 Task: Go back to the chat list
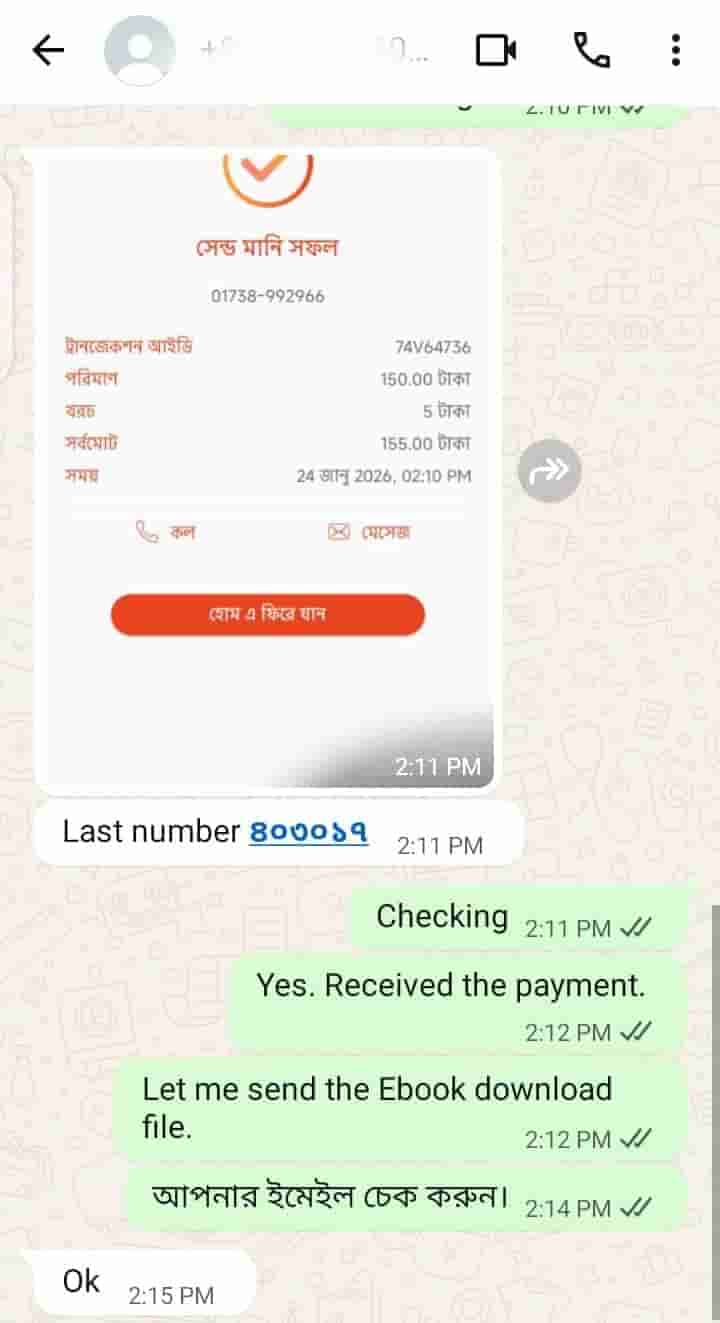(48, 50)
